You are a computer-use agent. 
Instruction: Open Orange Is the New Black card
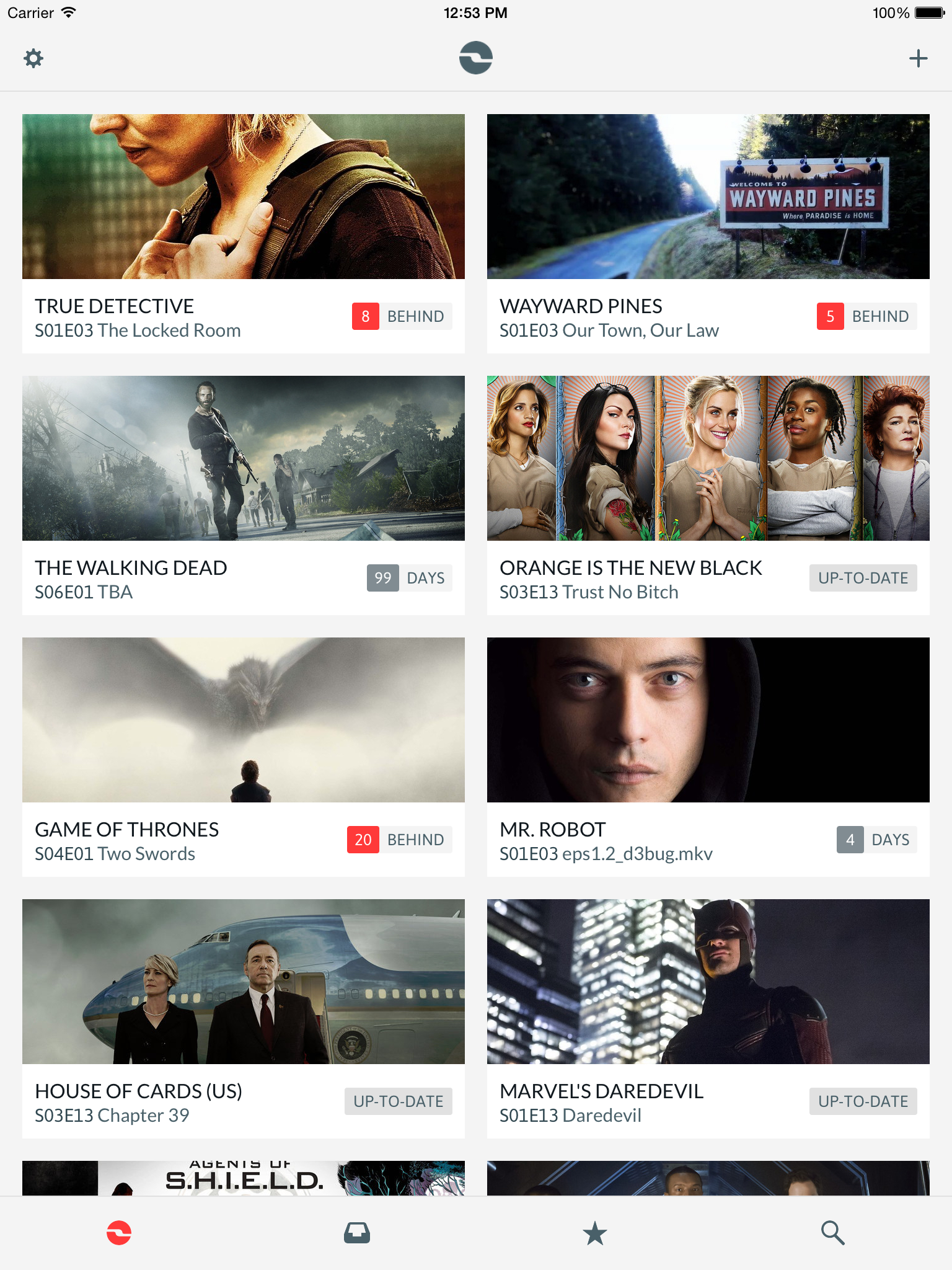tap(708, 495)
